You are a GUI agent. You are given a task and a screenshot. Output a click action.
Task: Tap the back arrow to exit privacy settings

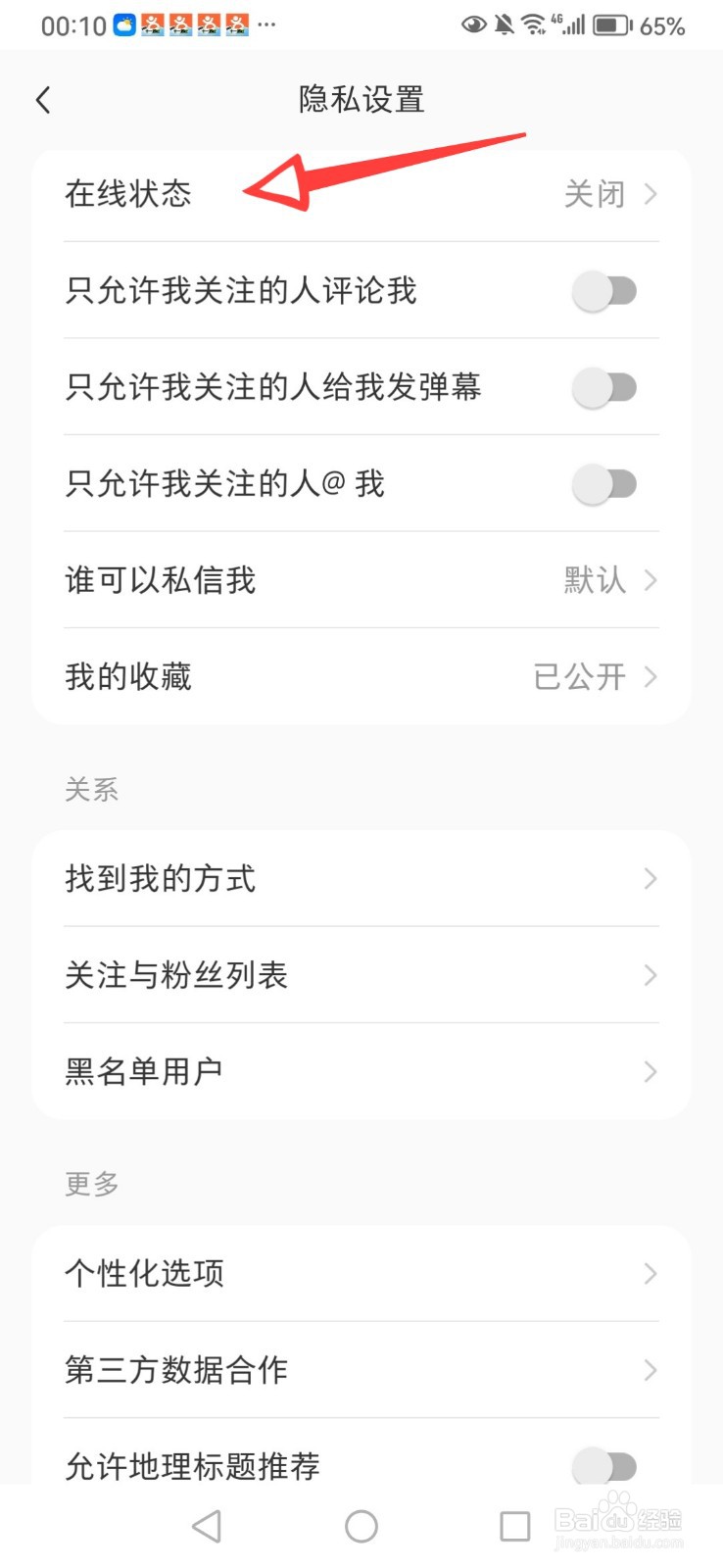click(42, 99)
